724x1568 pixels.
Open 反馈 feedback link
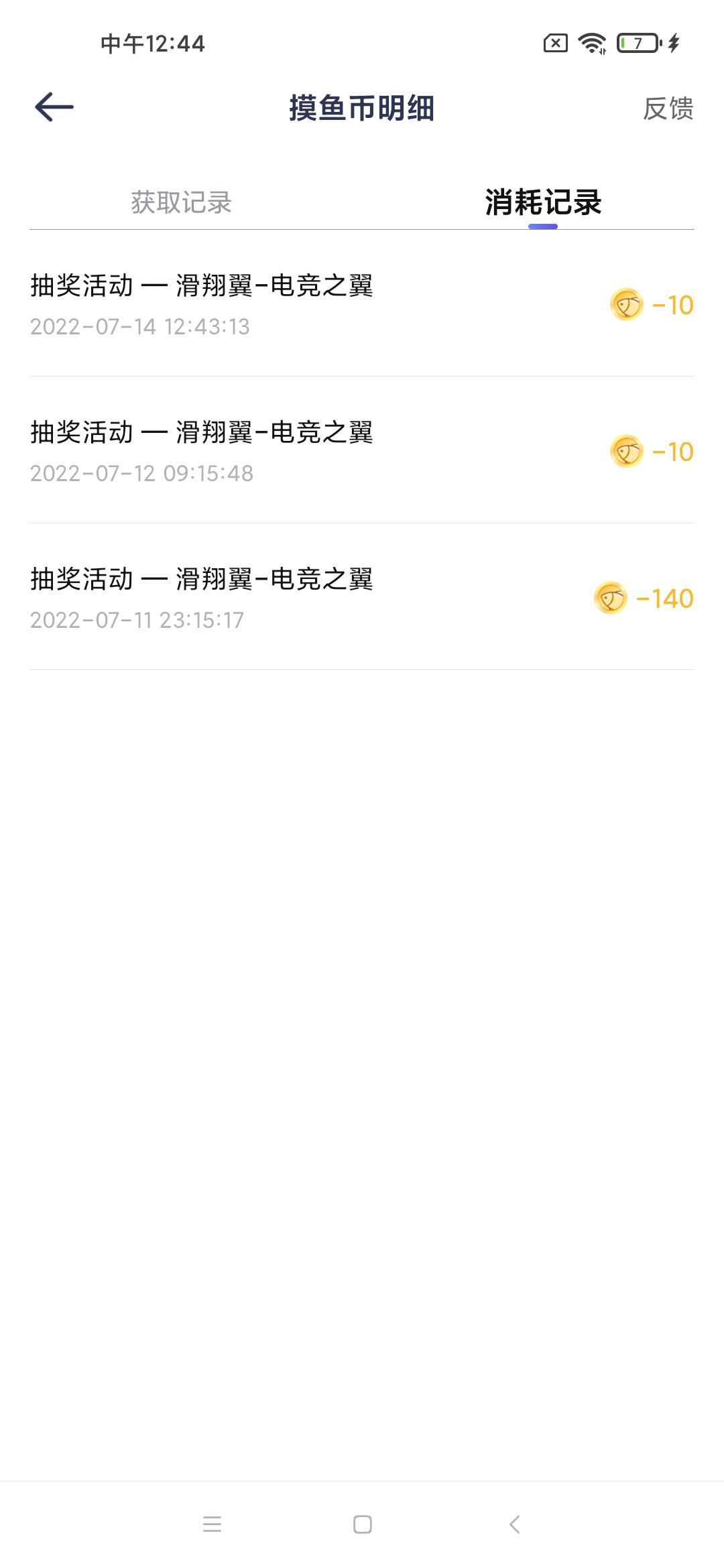pos(668,108)
